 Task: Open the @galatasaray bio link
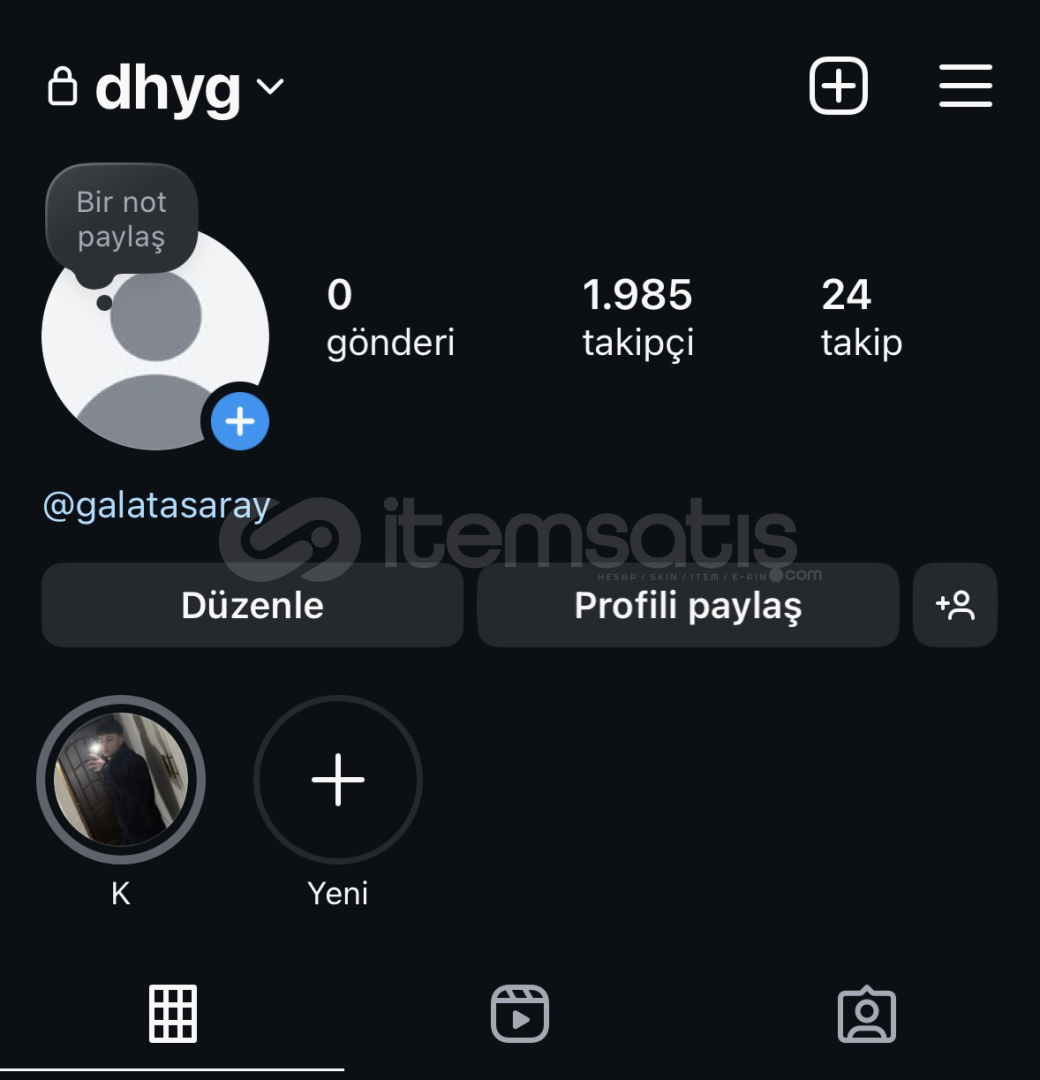point(157,506)
